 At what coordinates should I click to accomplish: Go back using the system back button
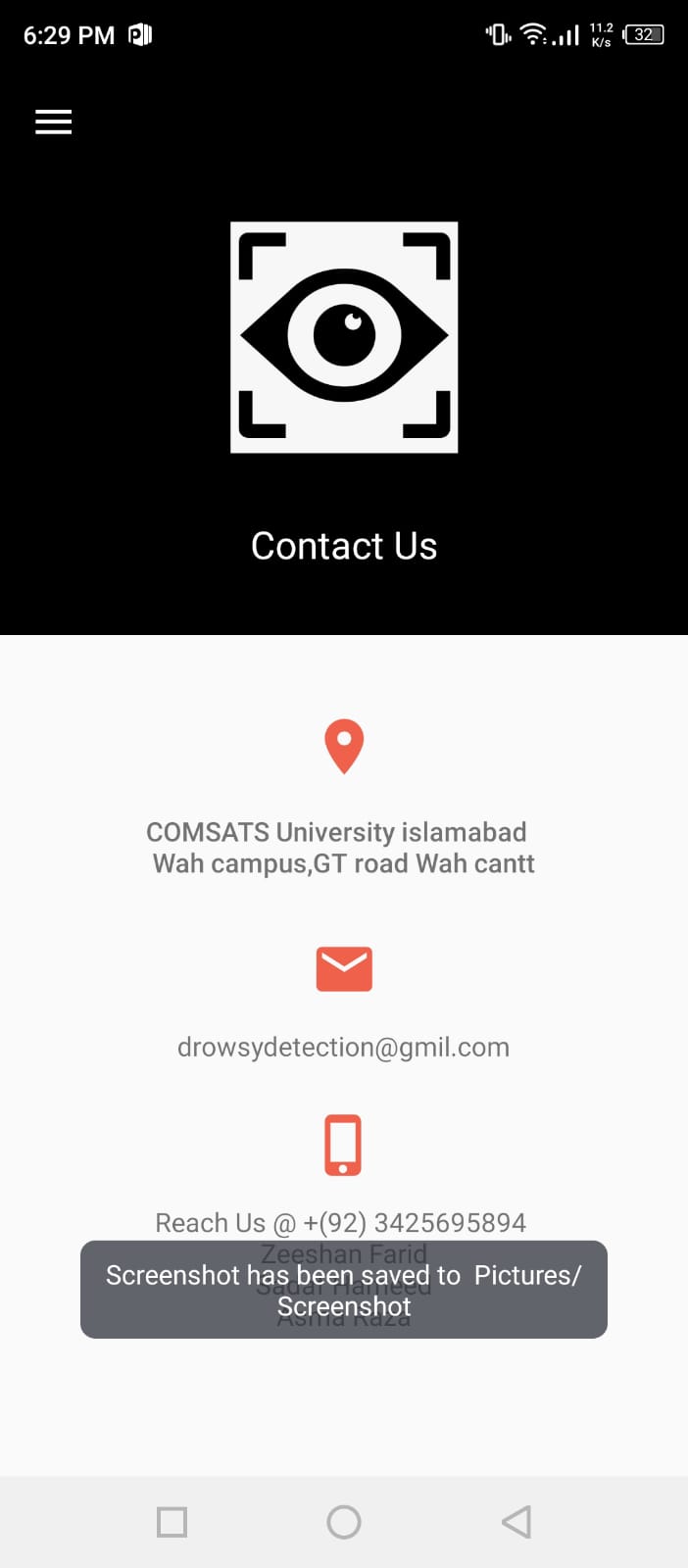click(x=516, y=1522)
